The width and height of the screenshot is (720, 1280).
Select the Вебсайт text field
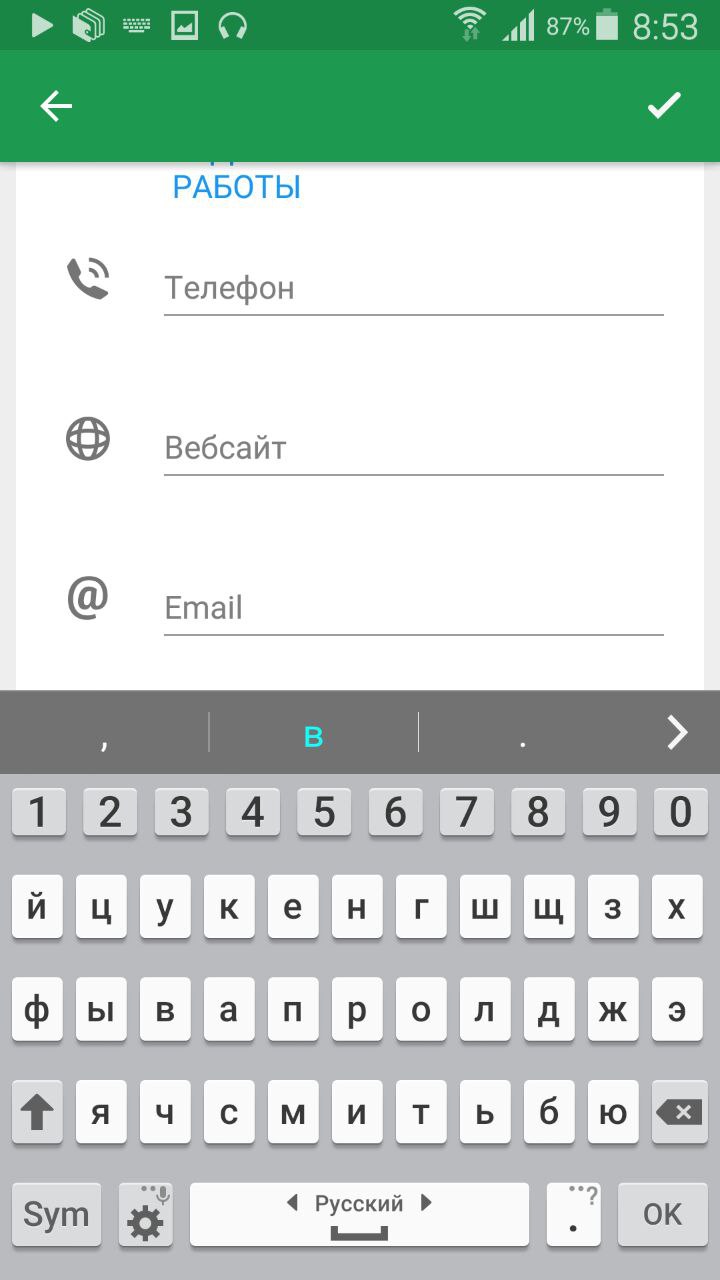coord(414,449)
